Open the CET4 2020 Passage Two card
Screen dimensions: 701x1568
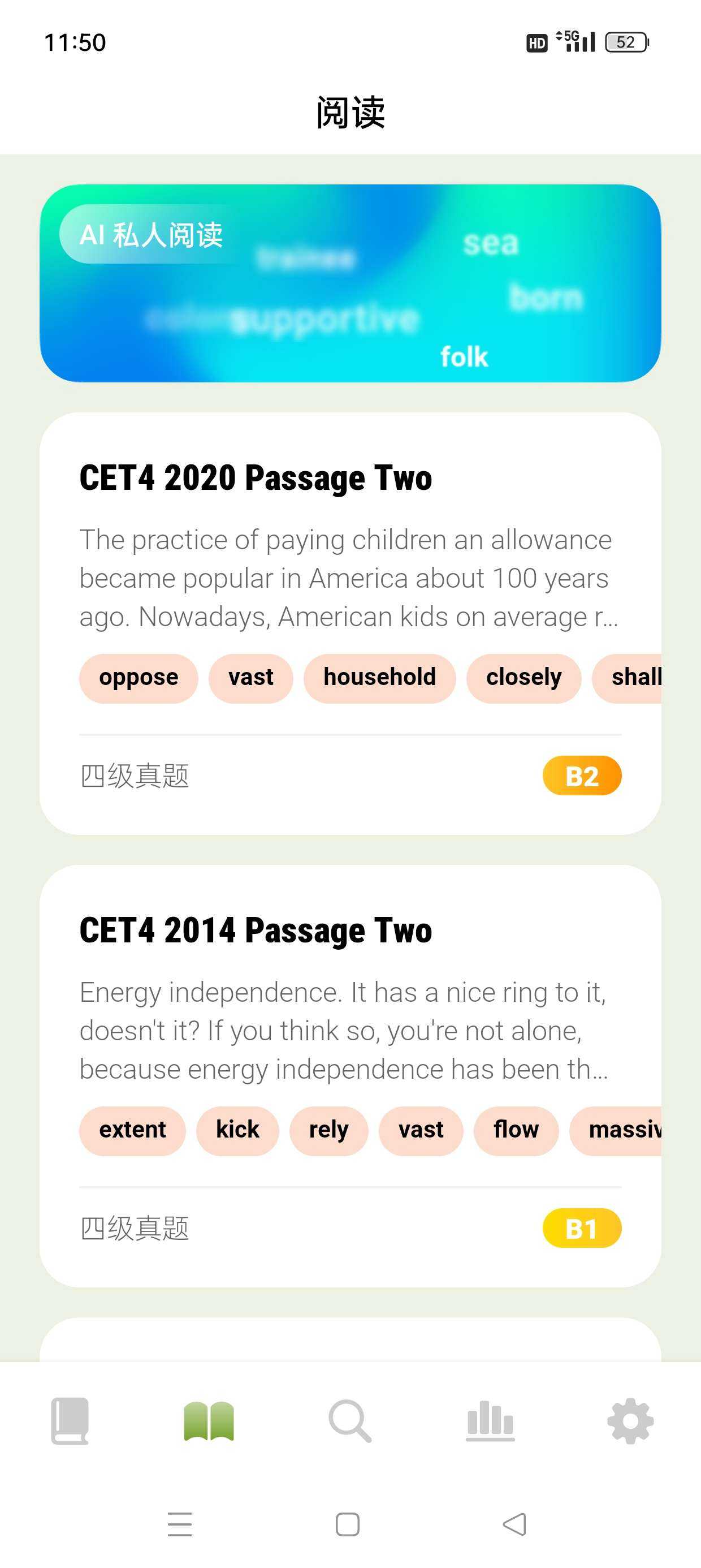256,478
